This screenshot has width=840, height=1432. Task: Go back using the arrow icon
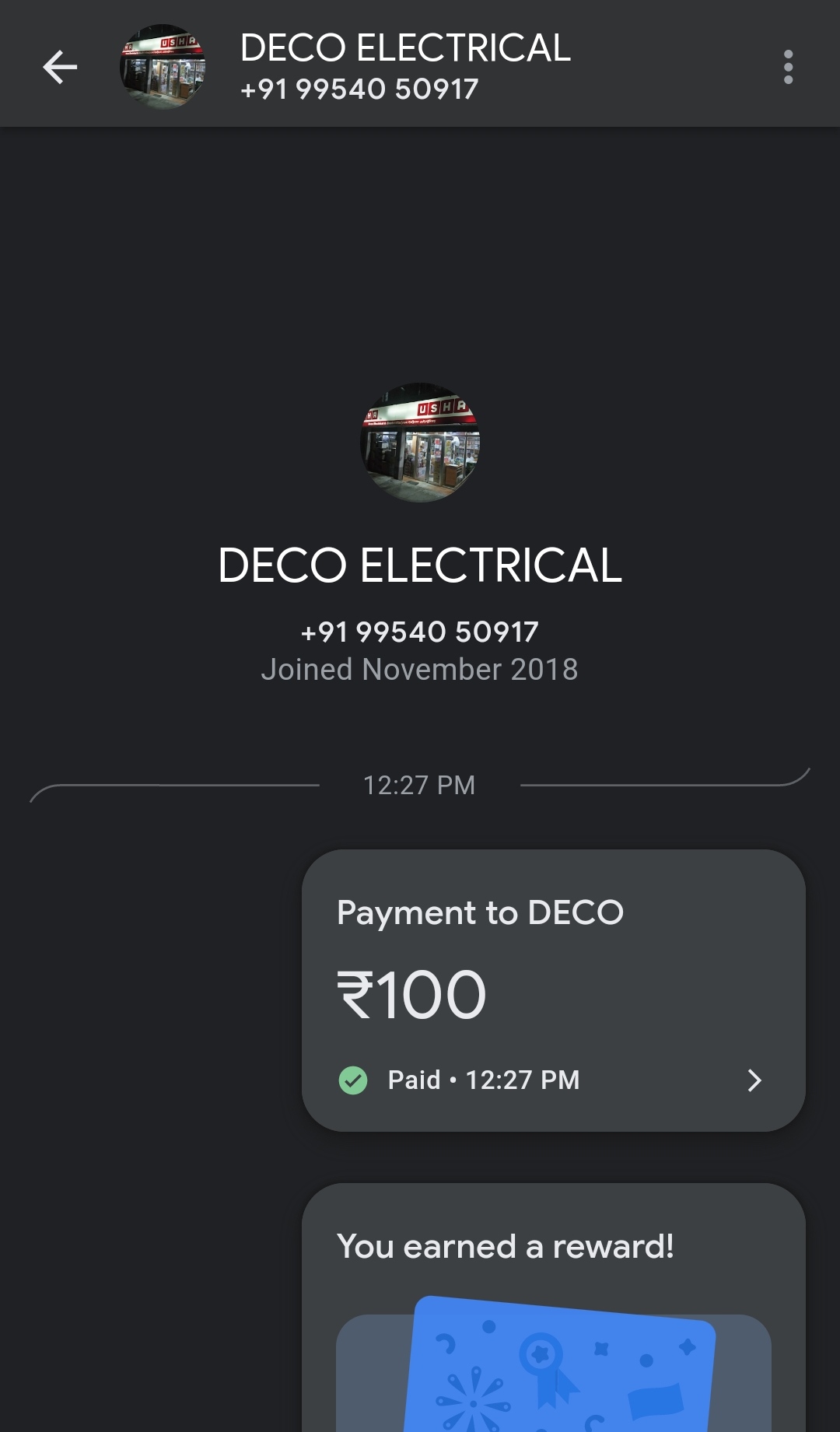tap(60, 67)
